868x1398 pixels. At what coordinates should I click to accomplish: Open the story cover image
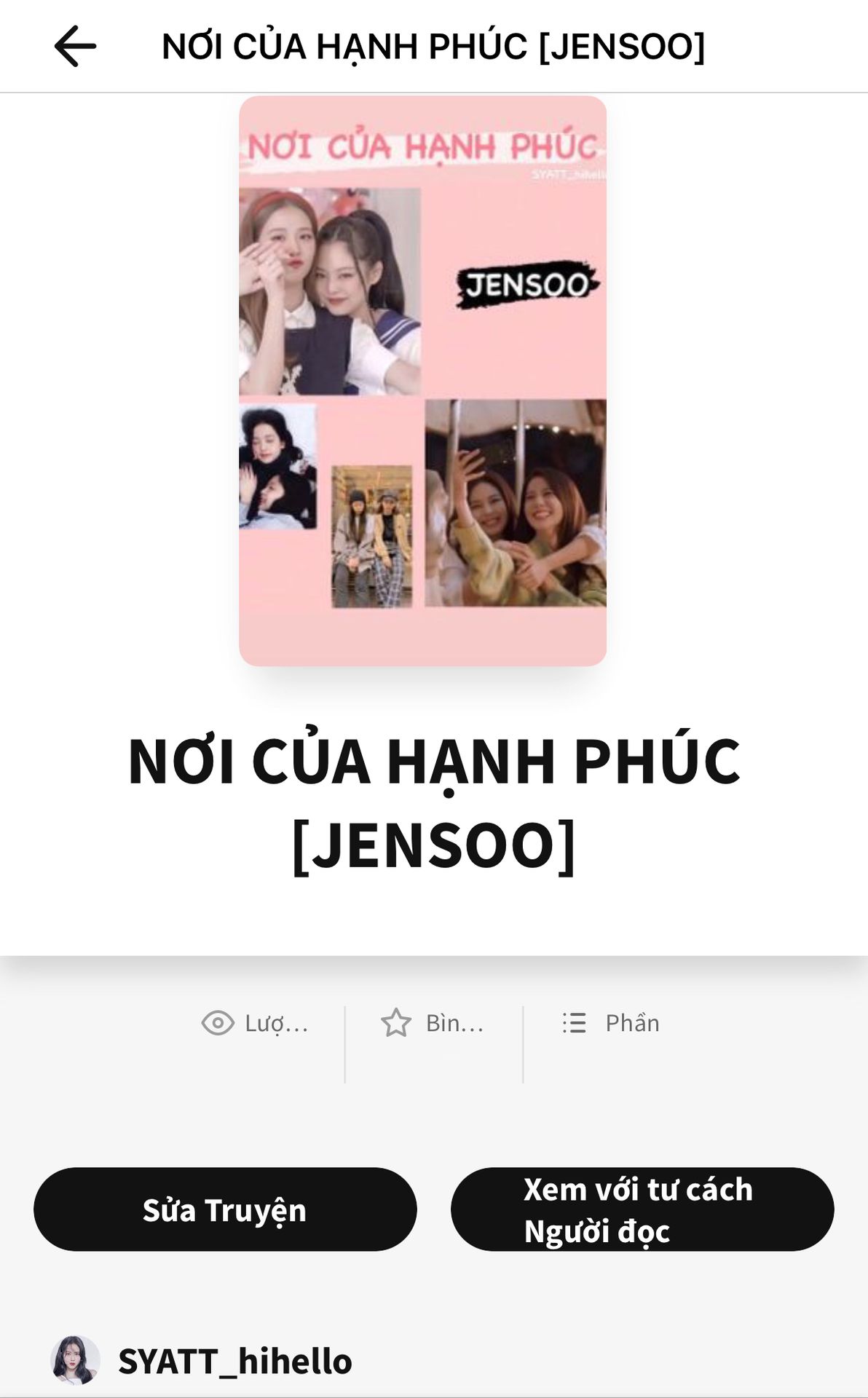[422, 381]
